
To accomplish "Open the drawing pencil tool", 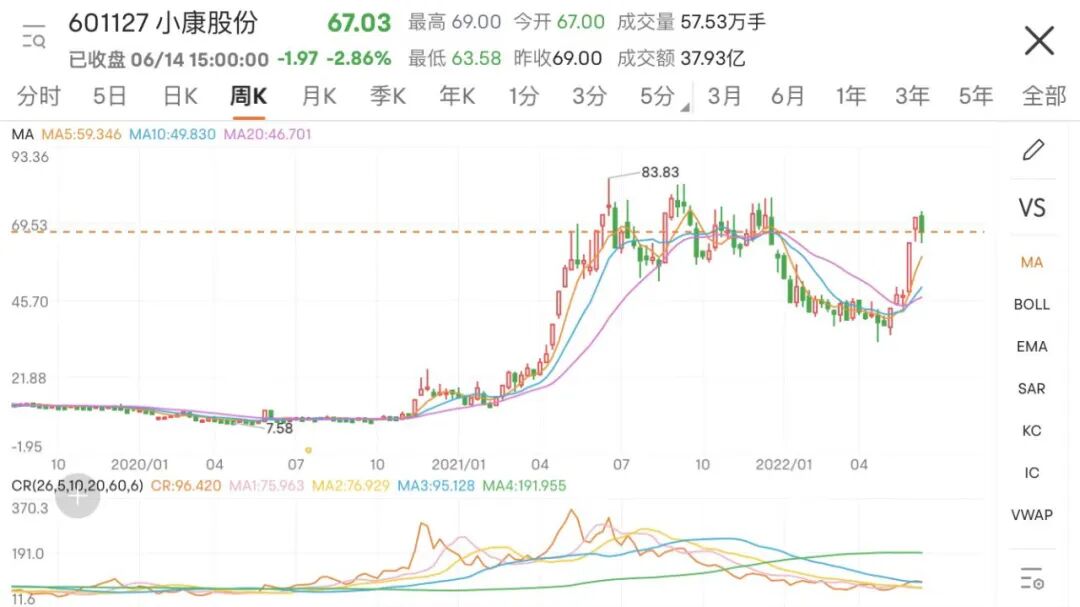I will (1032, 150).
